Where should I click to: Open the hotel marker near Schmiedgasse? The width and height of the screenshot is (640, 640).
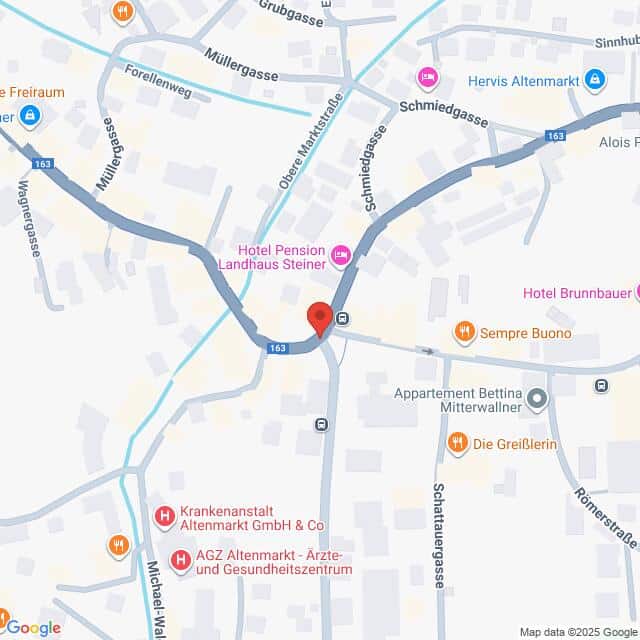pyautogui.click(x=427, y=77)
